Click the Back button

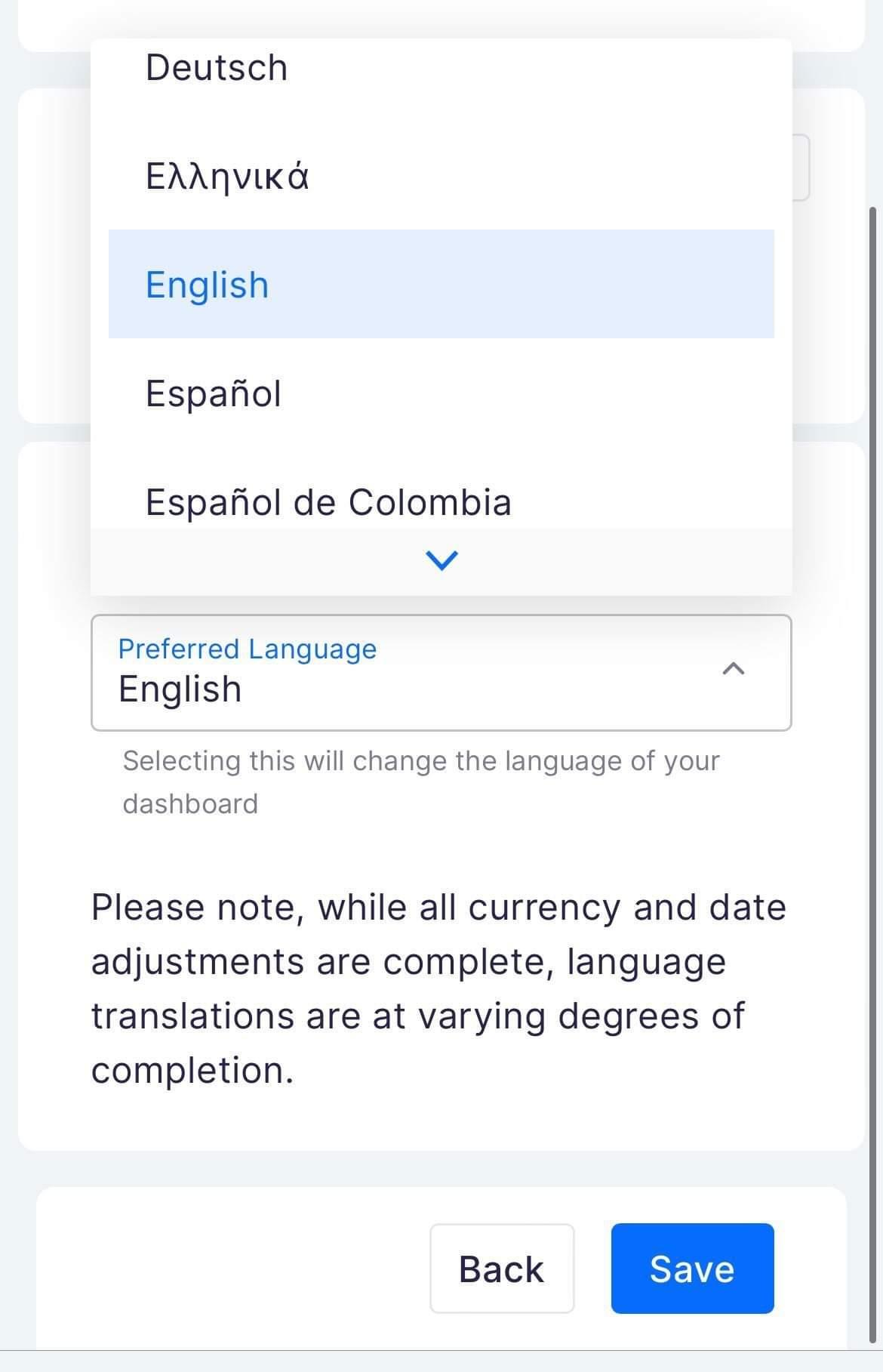pyautogui.click(x=502, y=1269)
